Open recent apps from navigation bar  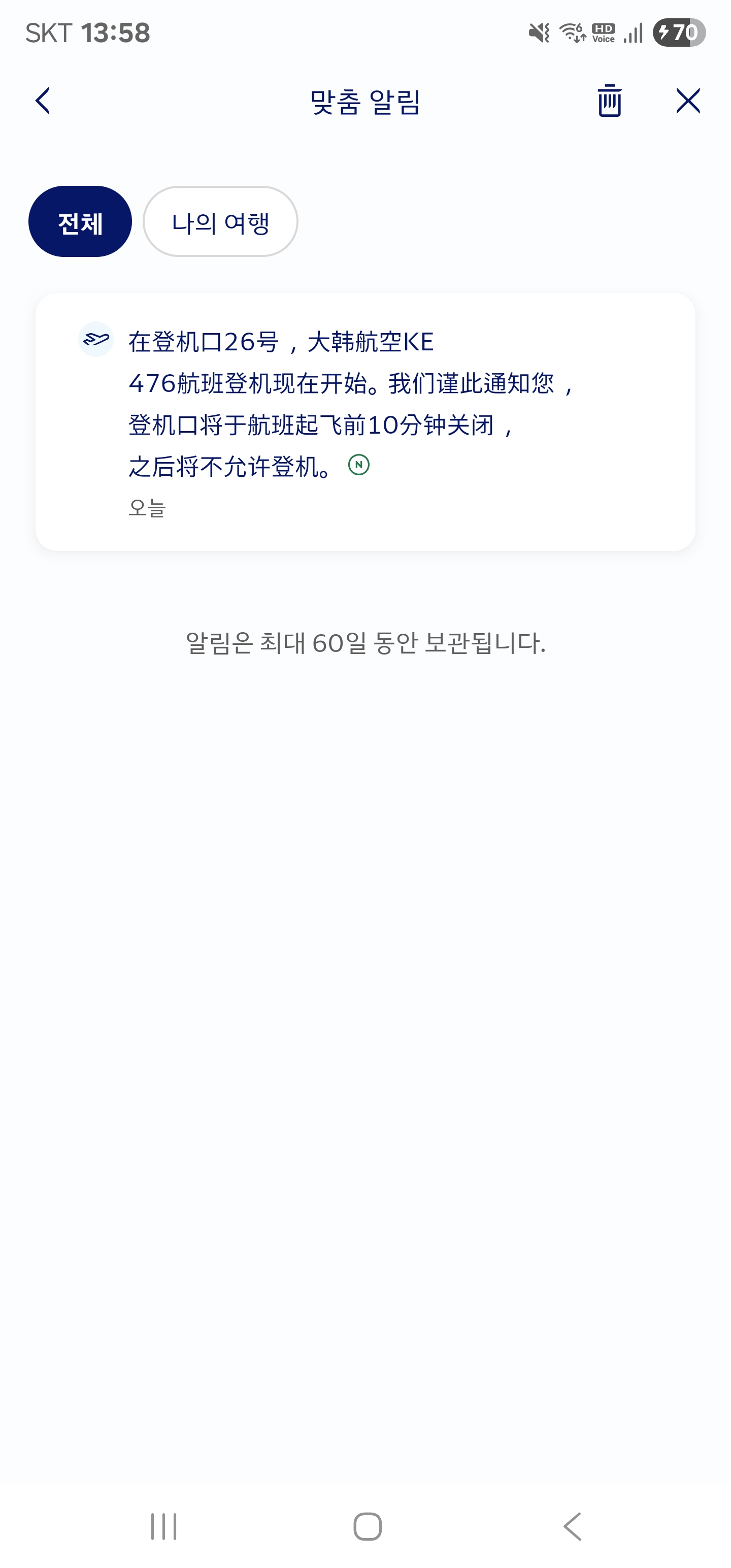pyautogui.click(x=164, y=1526)
